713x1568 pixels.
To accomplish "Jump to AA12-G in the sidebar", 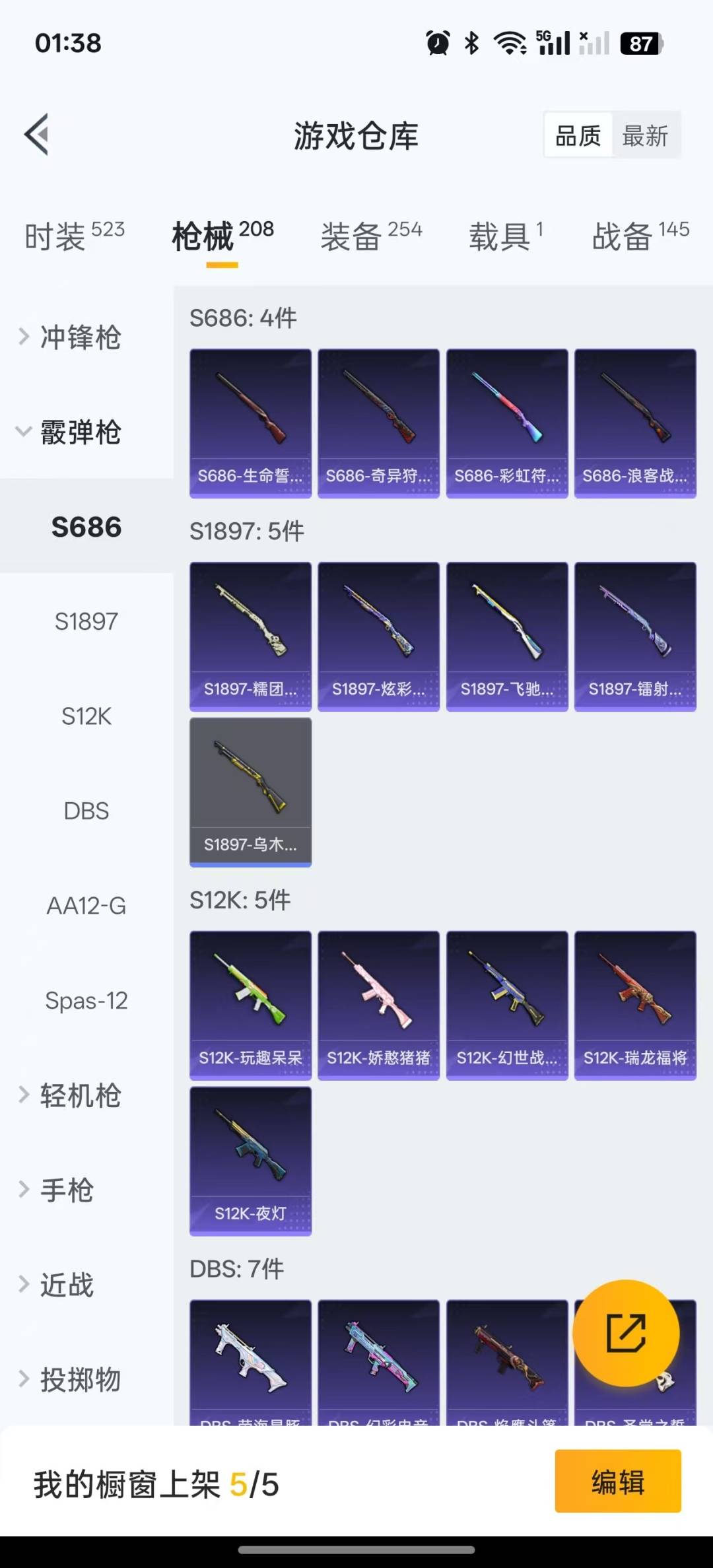I will pyautogui.click(x=86, y=906).
